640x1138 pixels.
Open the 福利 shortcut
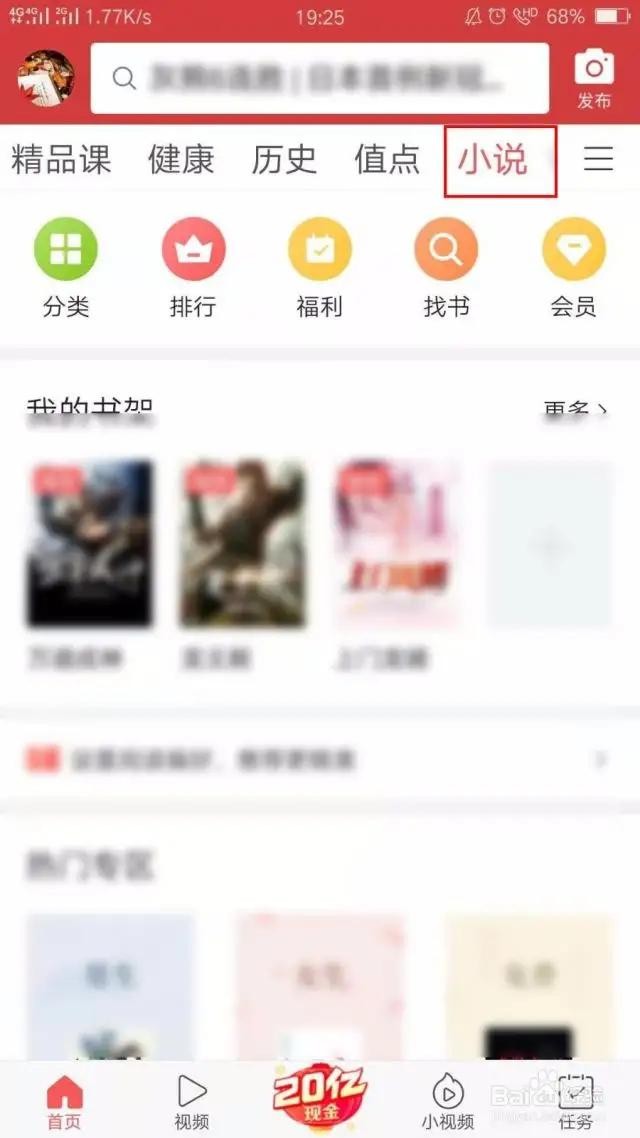pos(320,267)
